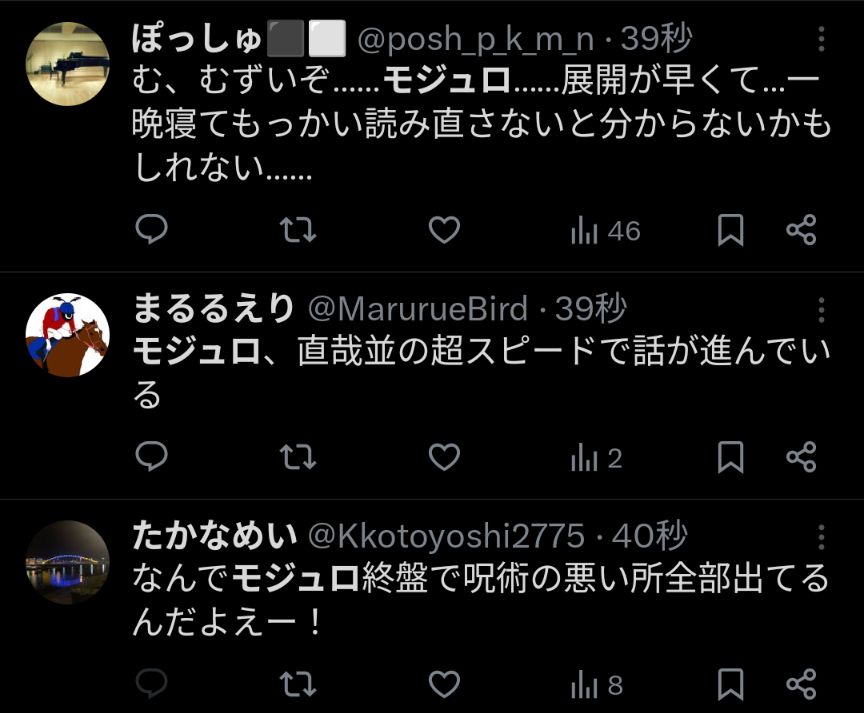This screenshot has width=864, height=713.
Task: Like たかなめい's tweet
Action: pos(443,685)
